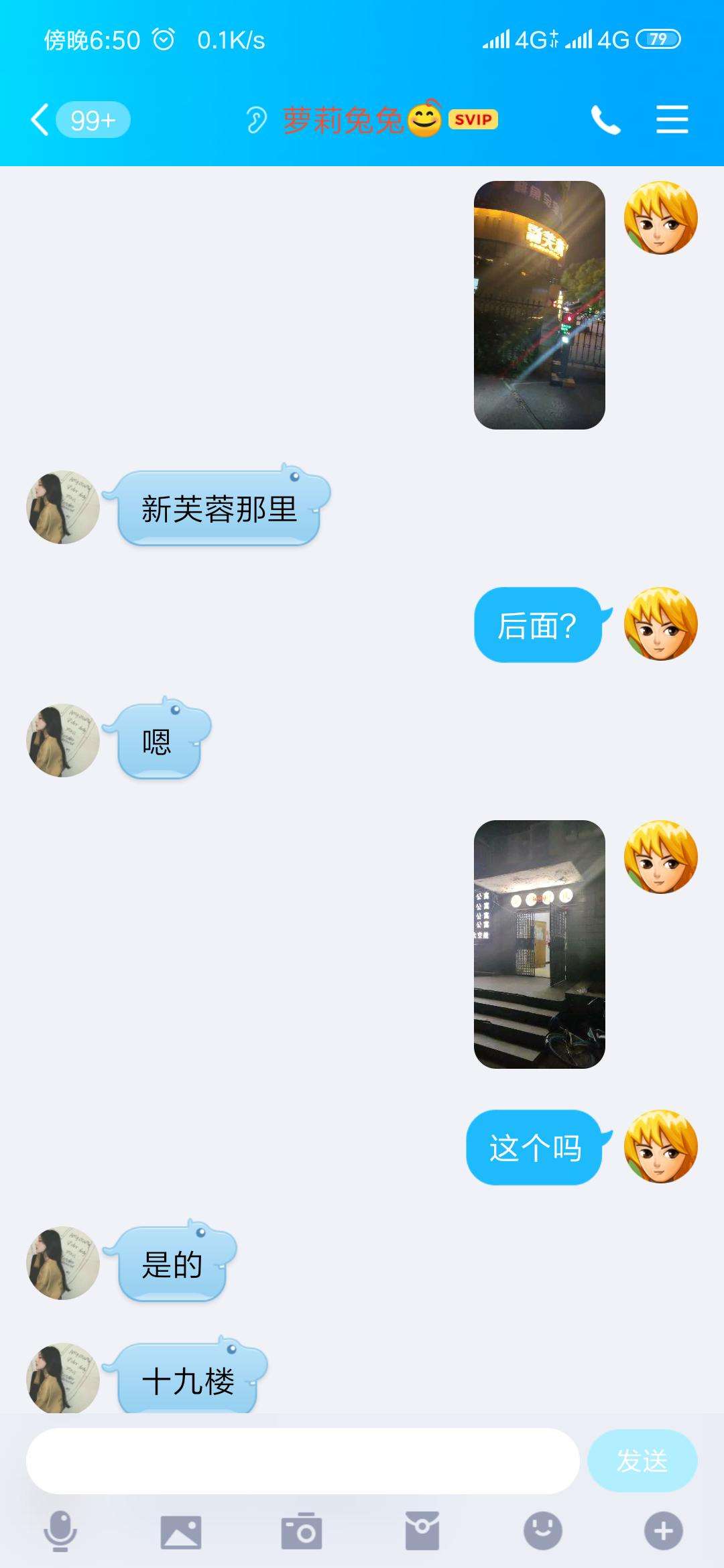Record a voice message with the microphone

(60, 1531)
